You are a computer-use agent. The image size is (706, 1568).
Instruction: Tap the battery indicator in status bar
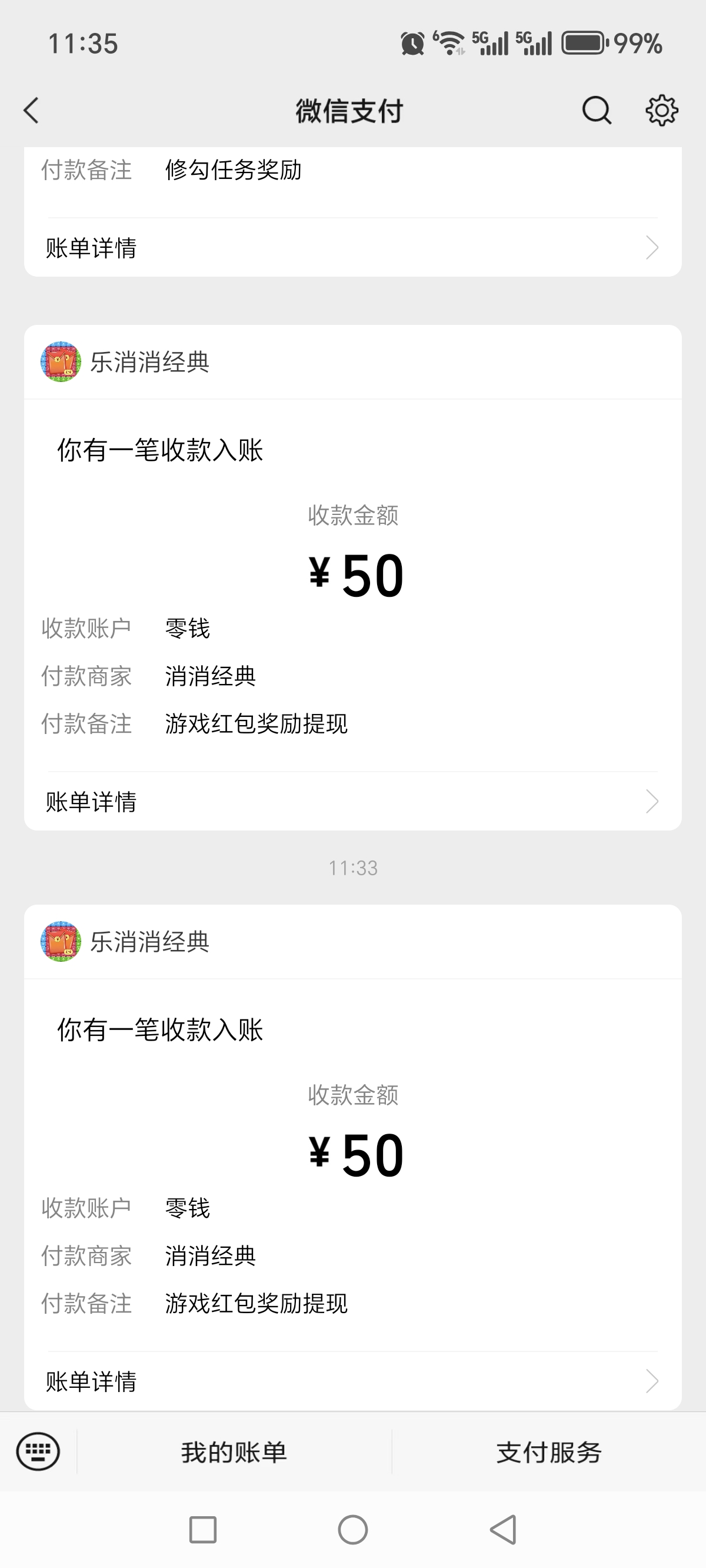[x=584, y=41]
